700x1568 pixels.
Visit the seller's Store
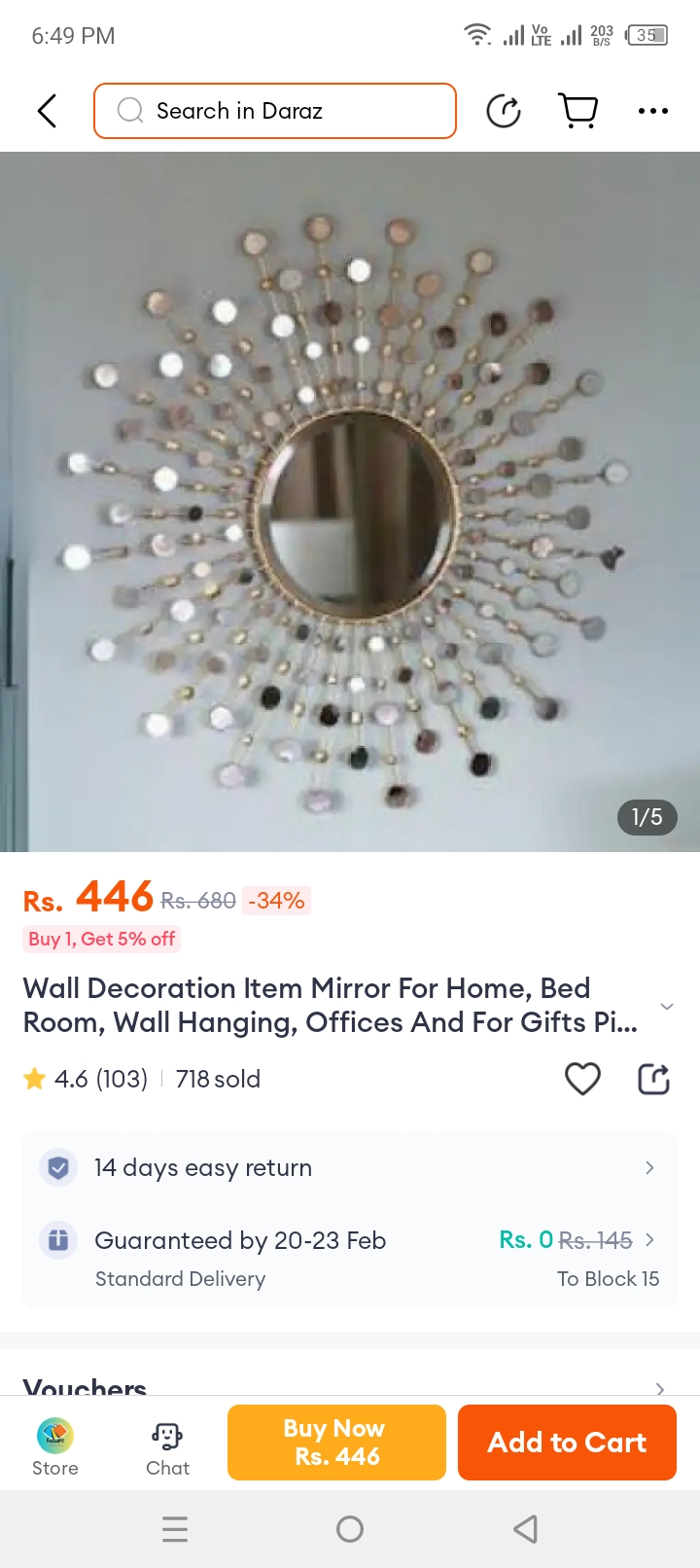click(x=55, y=1447)
